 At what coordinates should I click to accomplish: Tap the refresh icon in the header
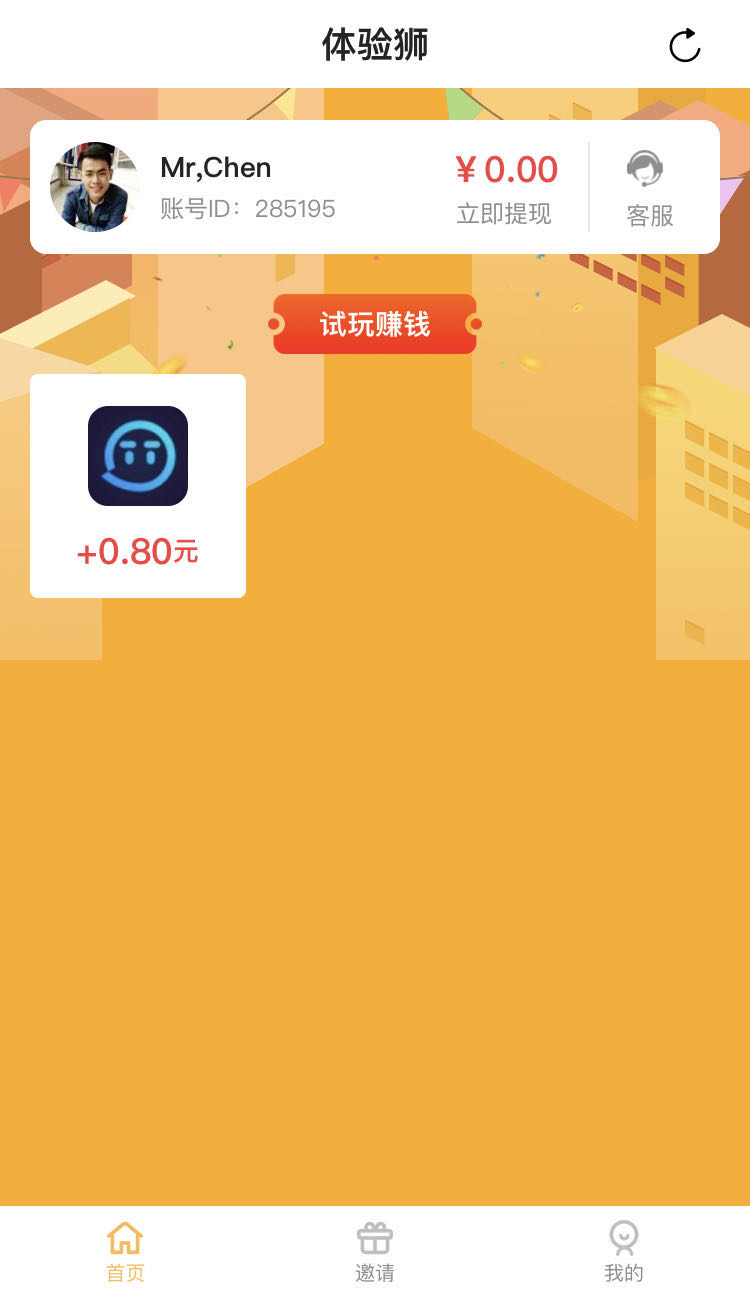point(685,45)
